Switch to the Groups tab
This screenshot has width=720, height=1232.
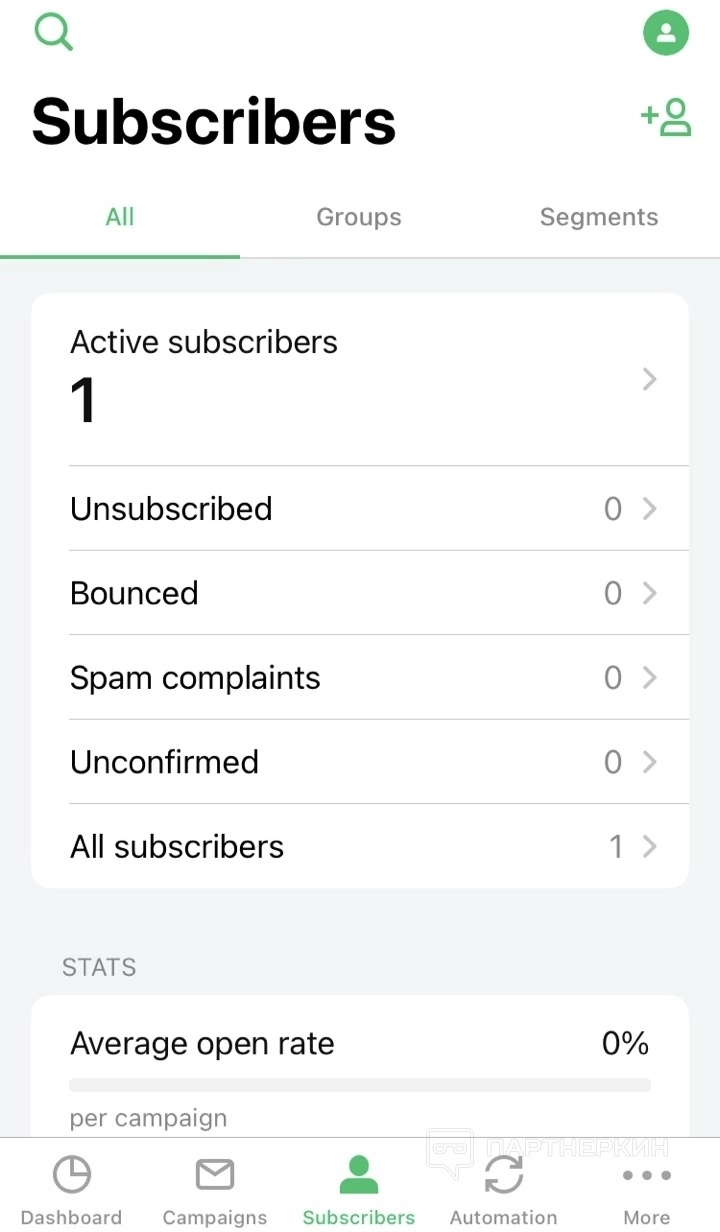coord(359,217)
